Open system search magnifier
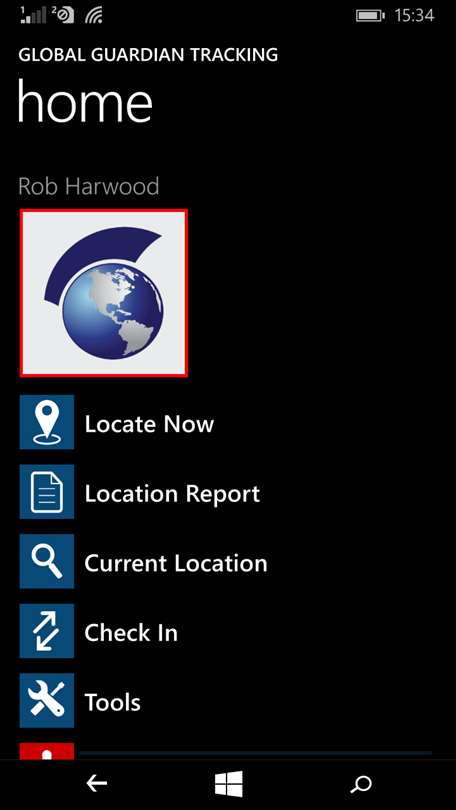The image size is (456, 810). 360,784
